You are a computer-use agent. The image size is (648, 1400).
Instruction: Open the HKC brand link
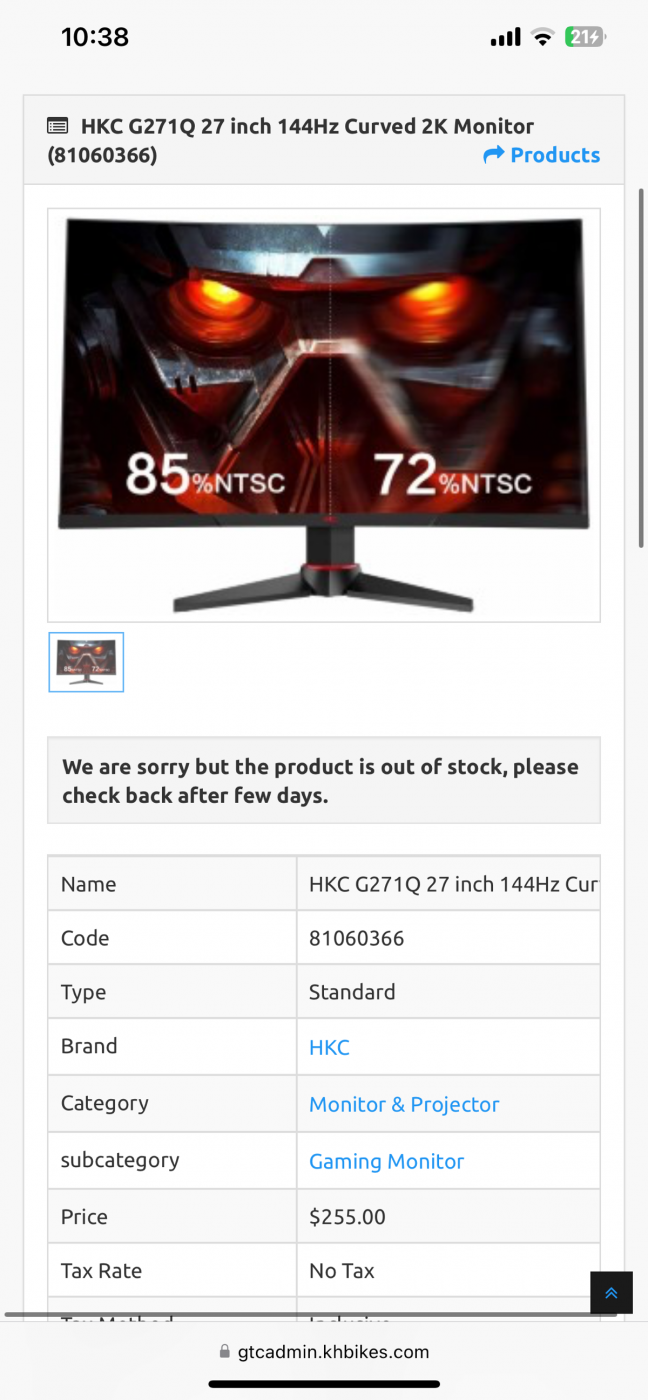click(329, 1048)
